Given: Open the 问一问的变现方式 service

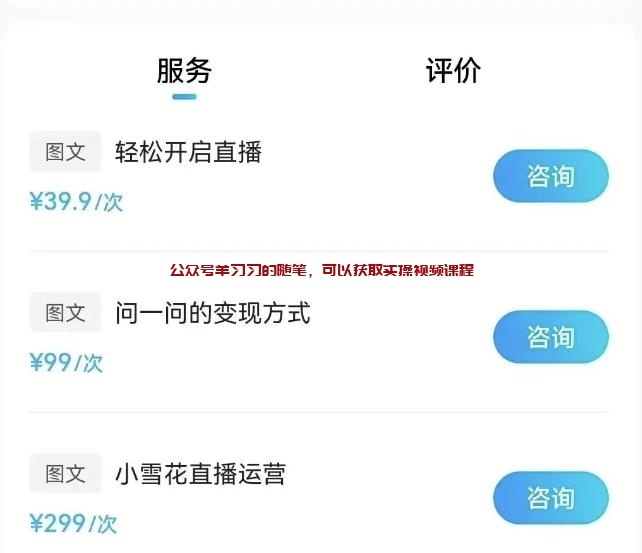Looking at the screenshot, I should (212, 313).
